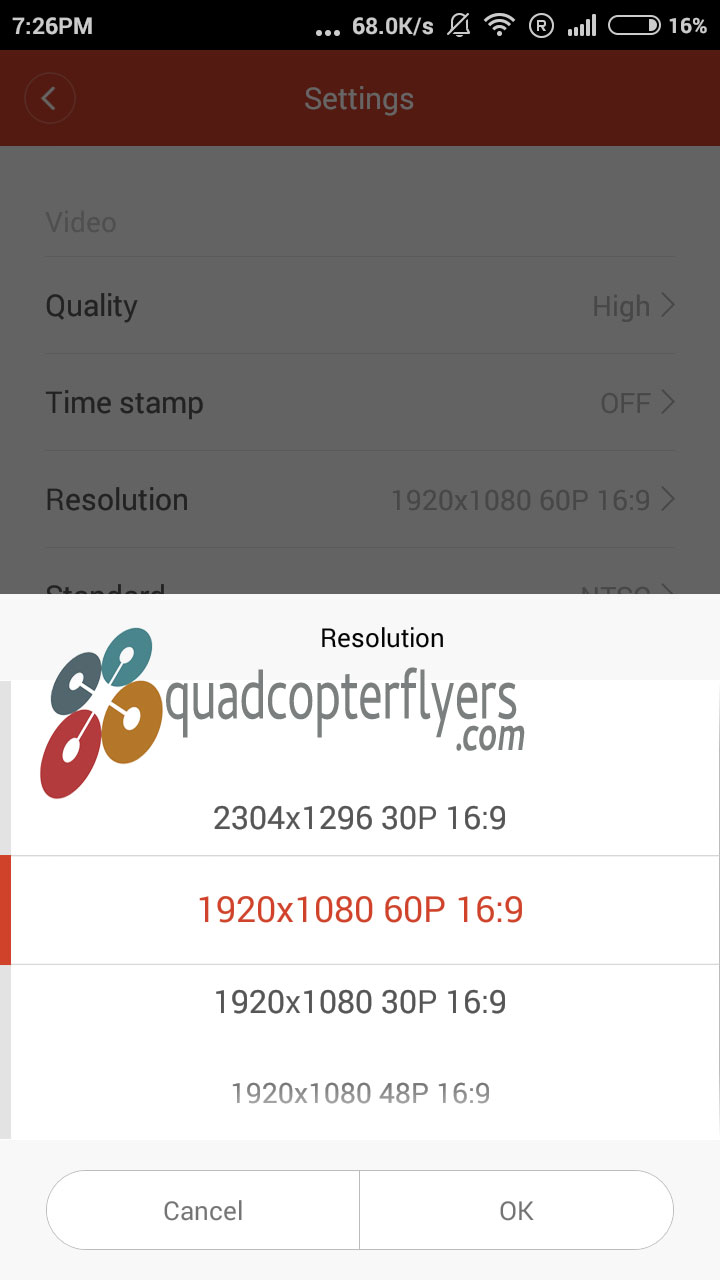Cancel the resolution picker

203,1210
